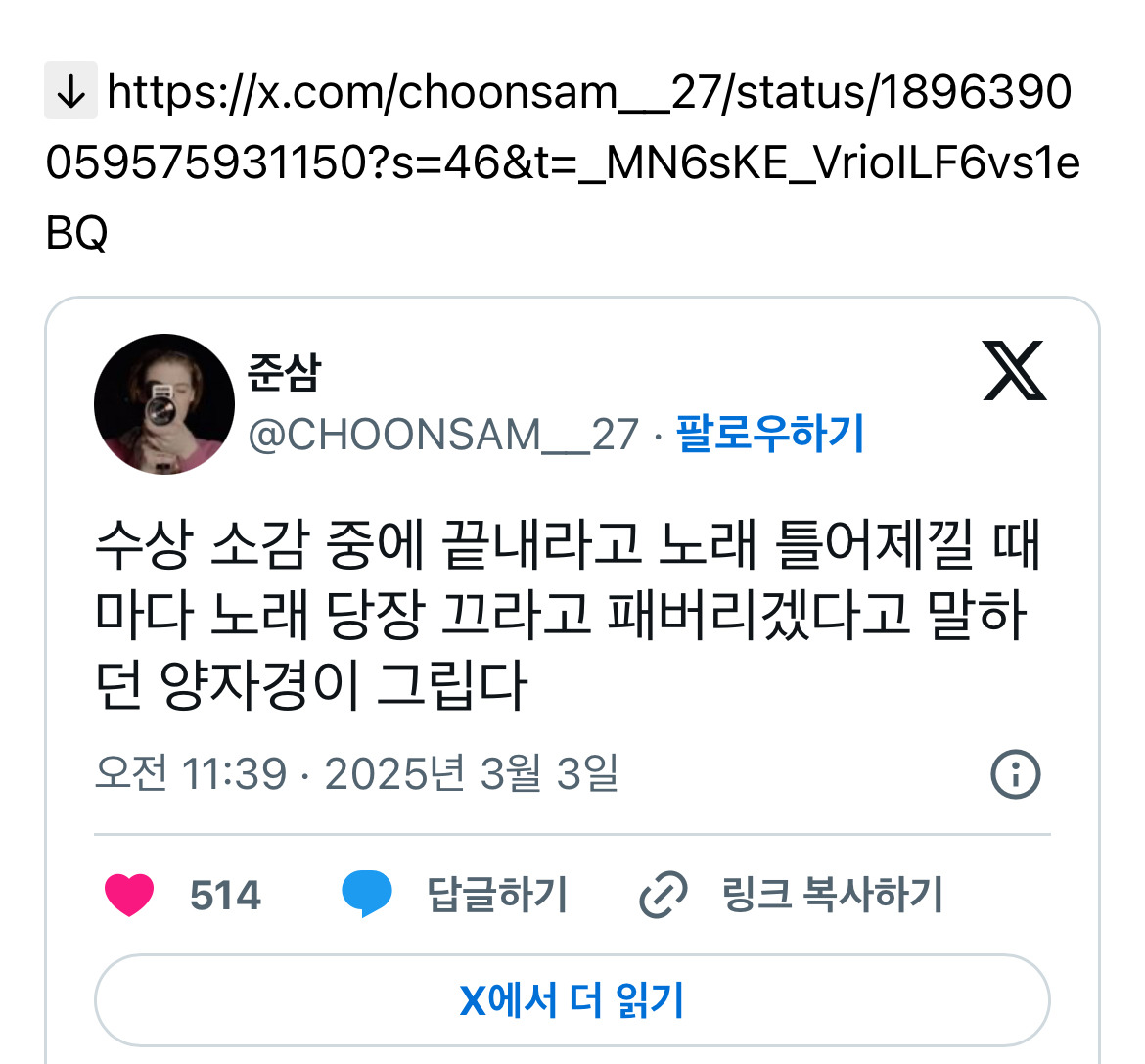The image size is (1145, 1064).
Task: Tap X에서 더 읽기 button
Action: pos(572,1000)
